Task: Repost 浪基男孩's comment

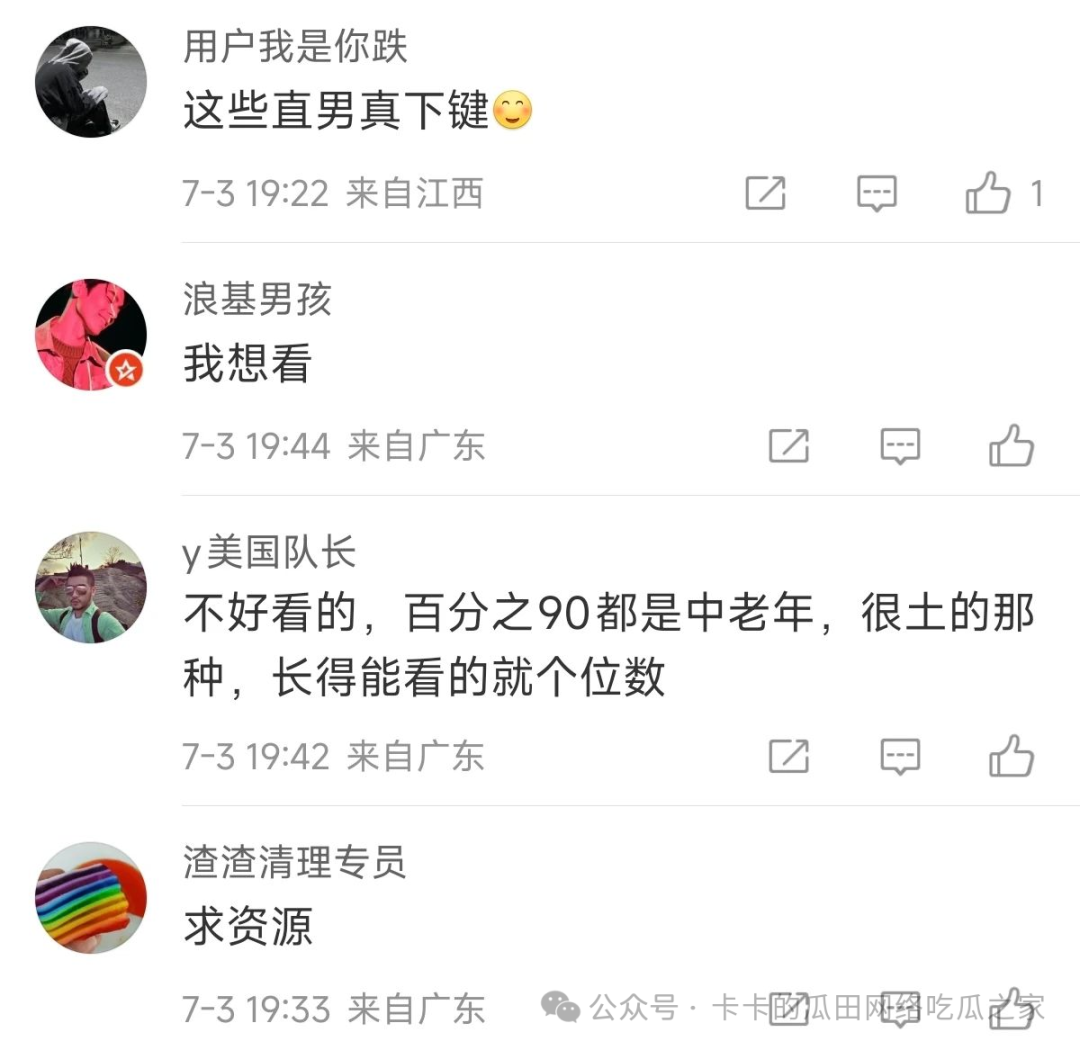Action: point(789,446)
